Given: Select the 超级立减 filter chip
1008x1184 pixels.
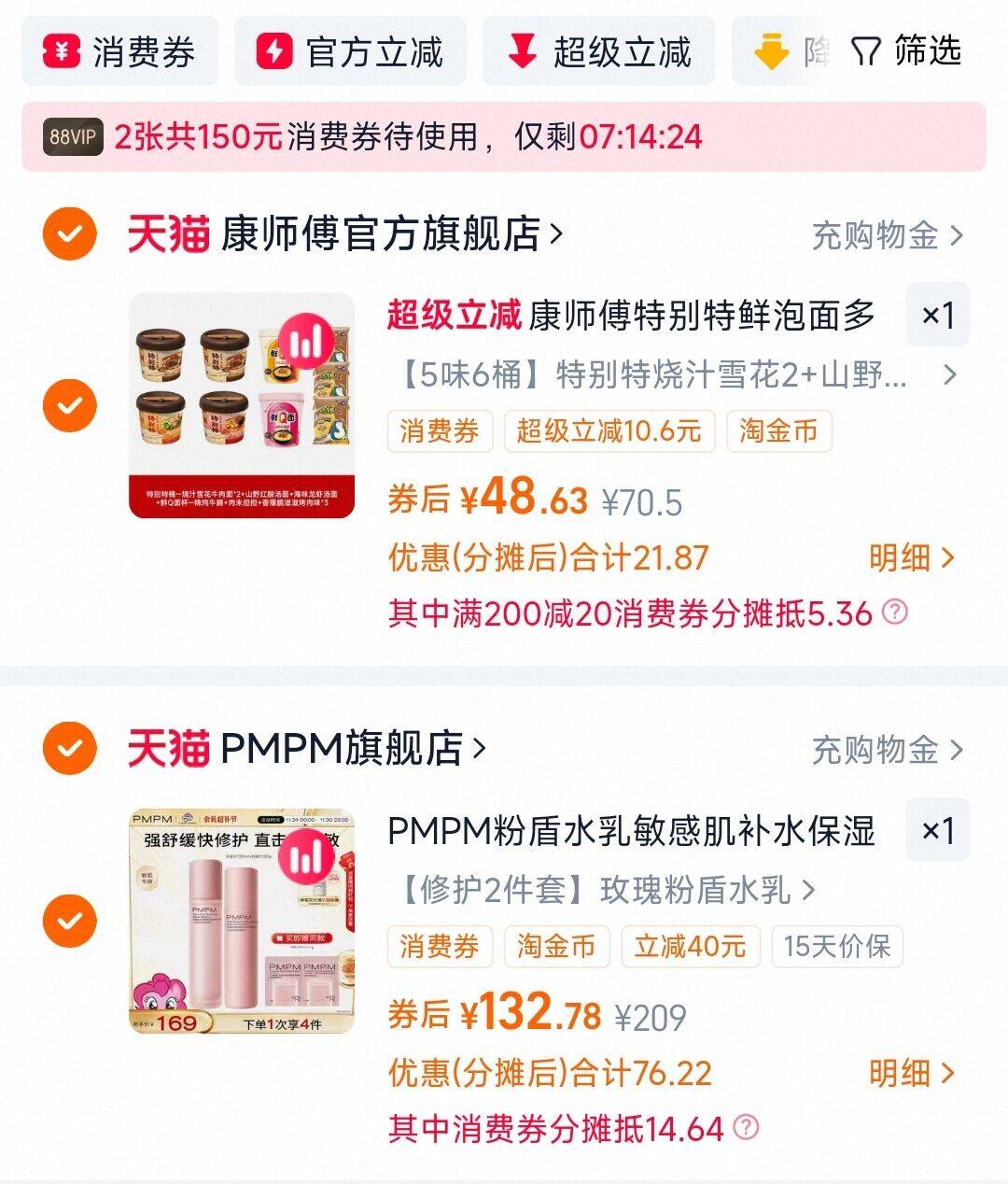Looking at the screenshot, I should (x=598, y=51).
